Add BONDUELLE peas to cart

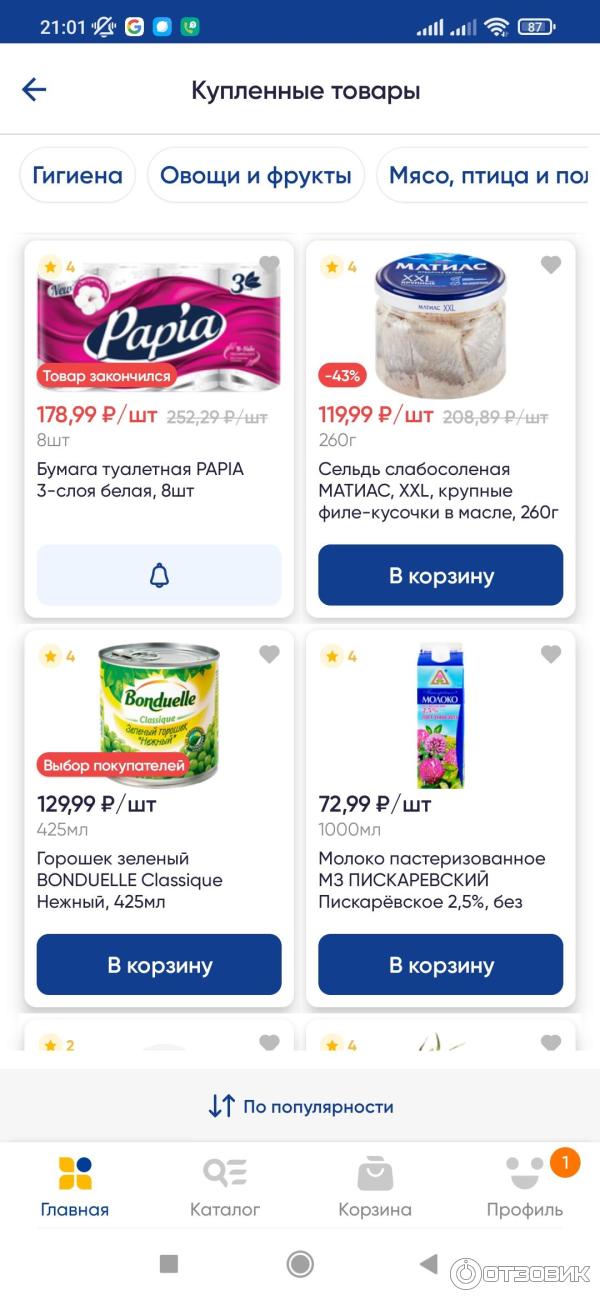159,965
